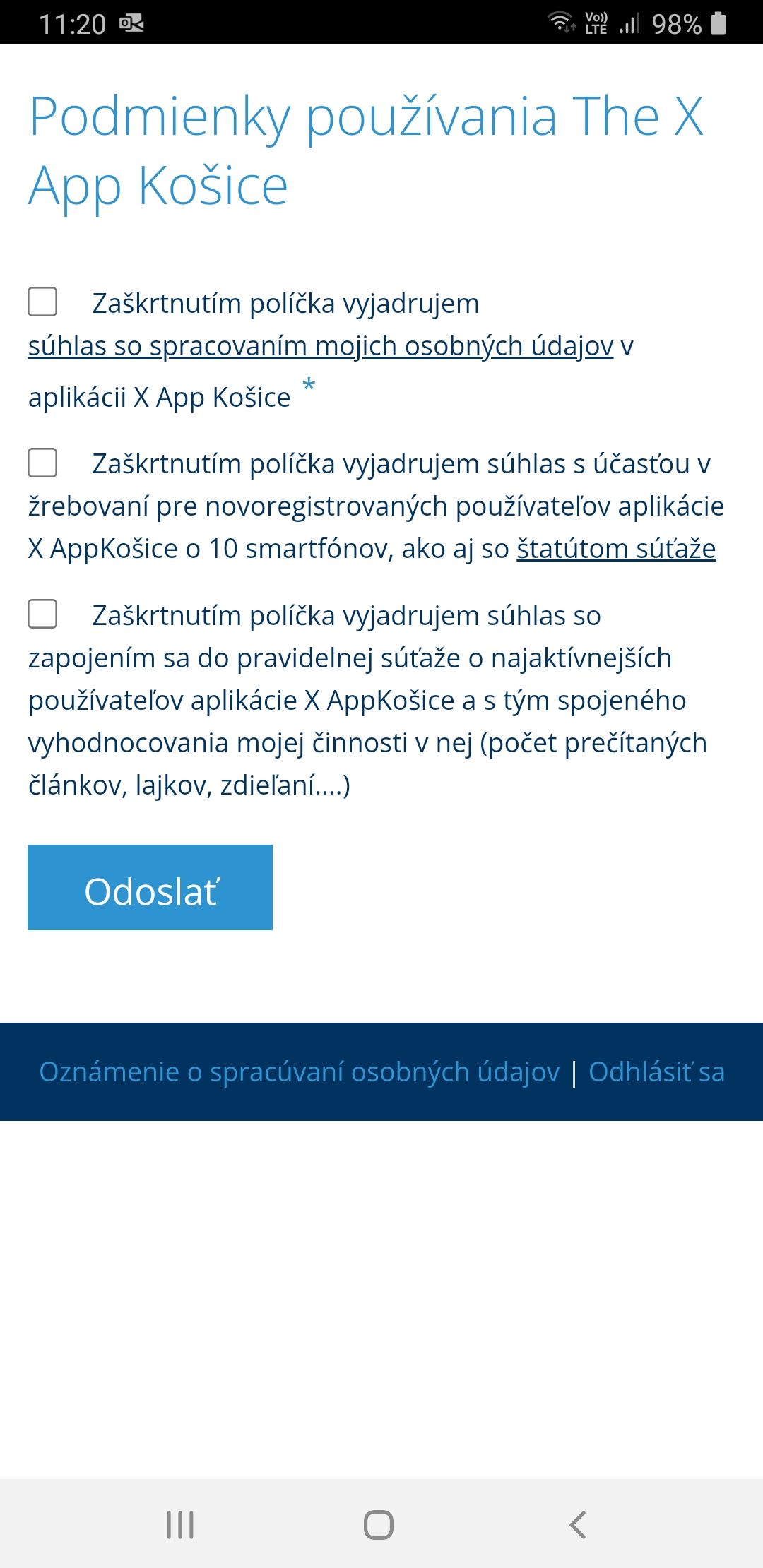This screenshot has height=1568, width=763.
Task: Open the 'štatútom súťaže' link
Action: (x=616, y=549)
